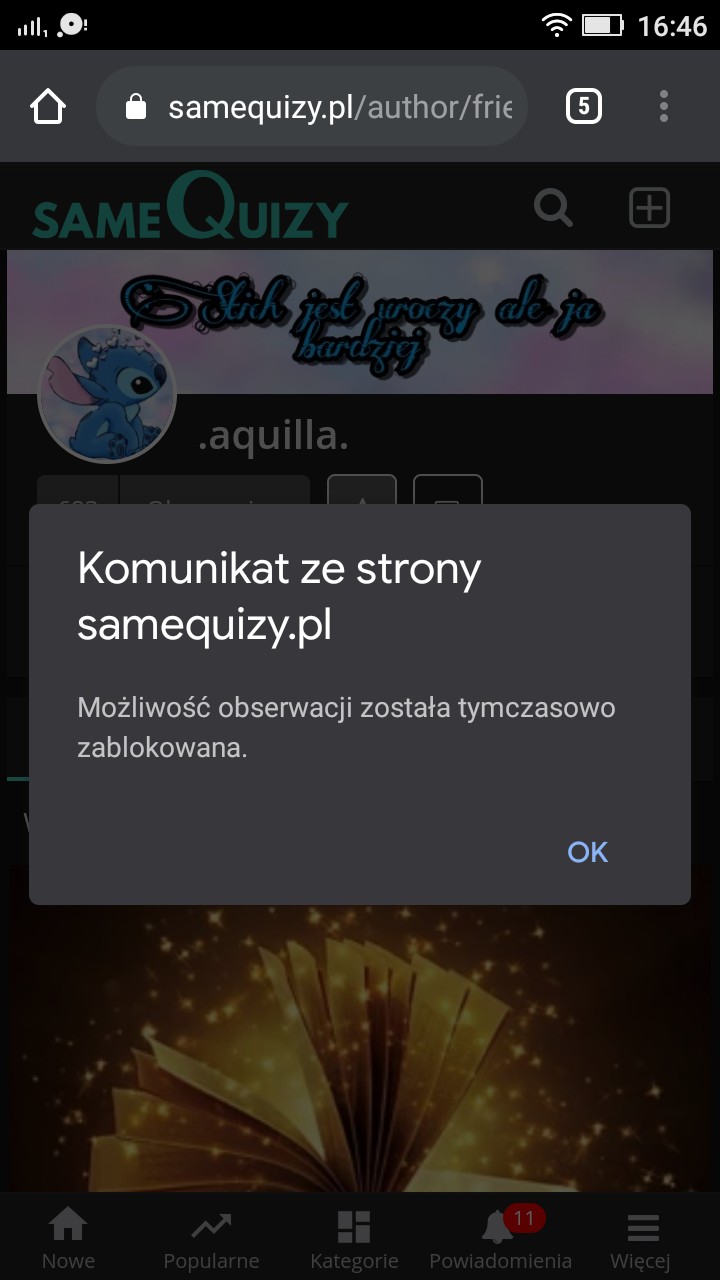Image resolution: width=720 pixels, height=1280 pixels.
Task: Open the tab switcher showing 5 tabs
Action: (584, 106)
